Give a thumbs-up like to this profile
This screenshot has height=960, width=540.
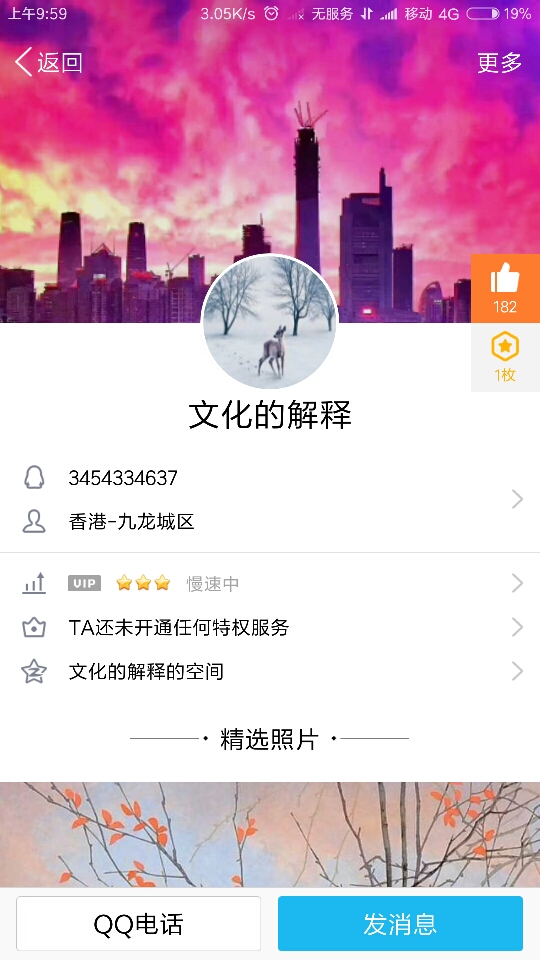click(x=505, y=288)
